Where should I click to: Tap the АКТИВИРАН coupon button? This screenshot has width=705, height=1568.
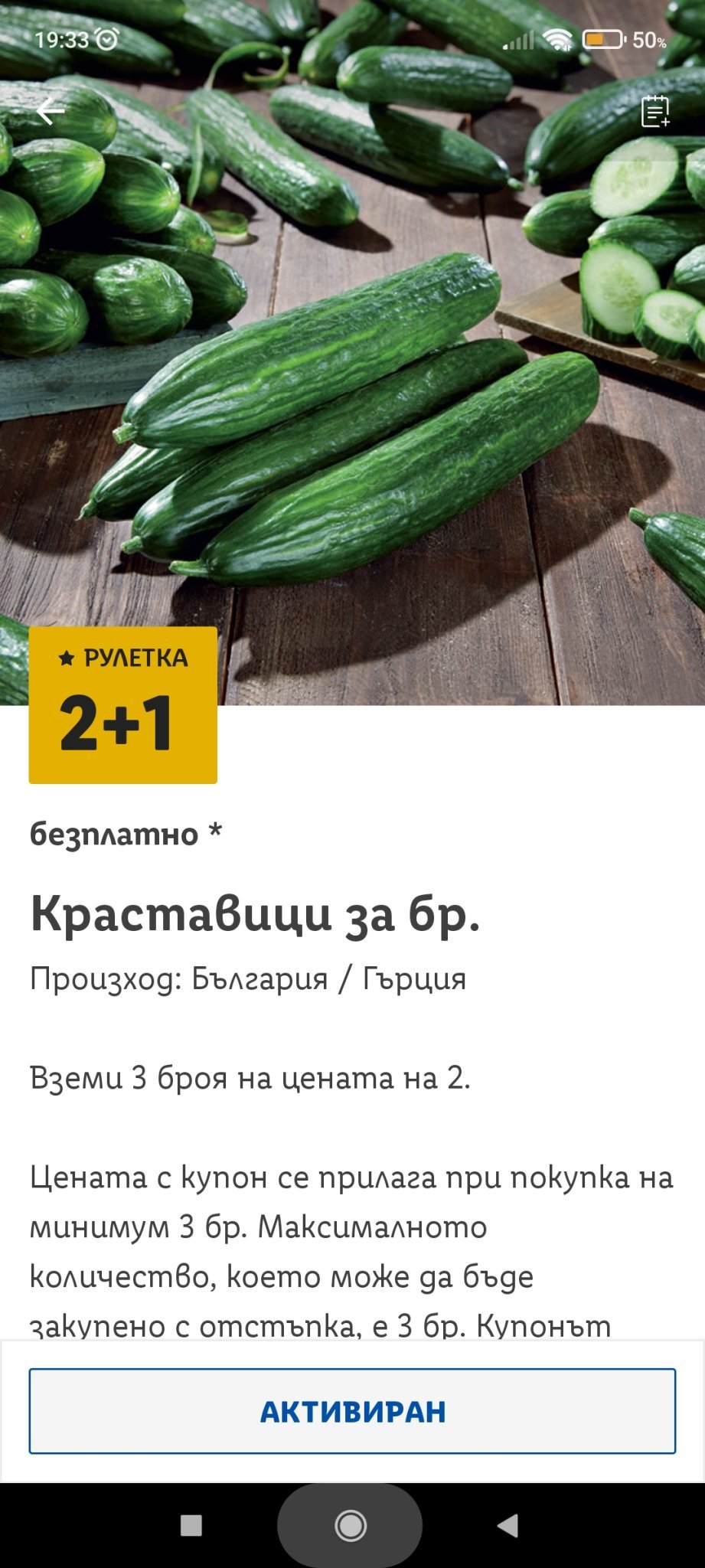click(x=352, y=1411)
